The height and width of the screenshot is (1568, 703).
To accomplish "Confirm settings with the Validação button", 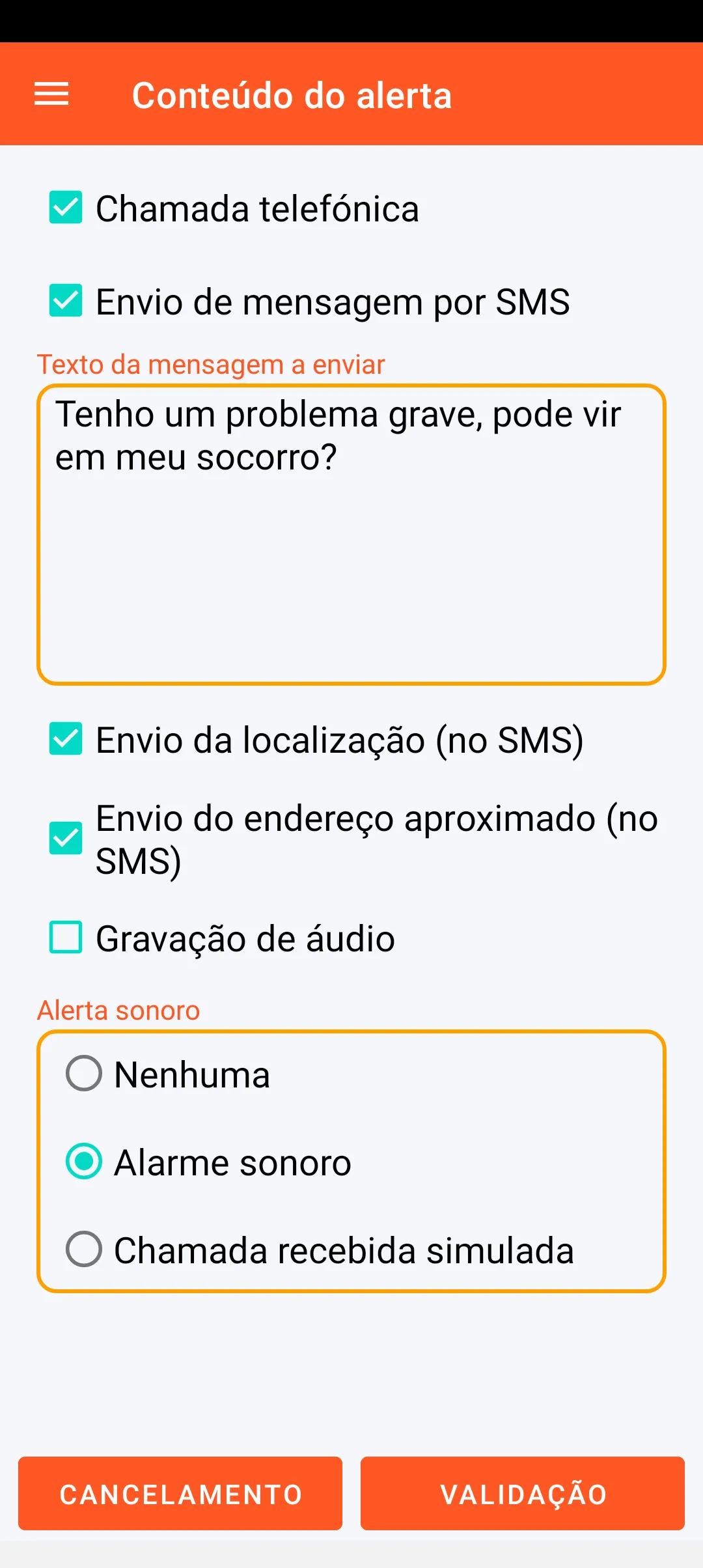I will [523, 1494].
